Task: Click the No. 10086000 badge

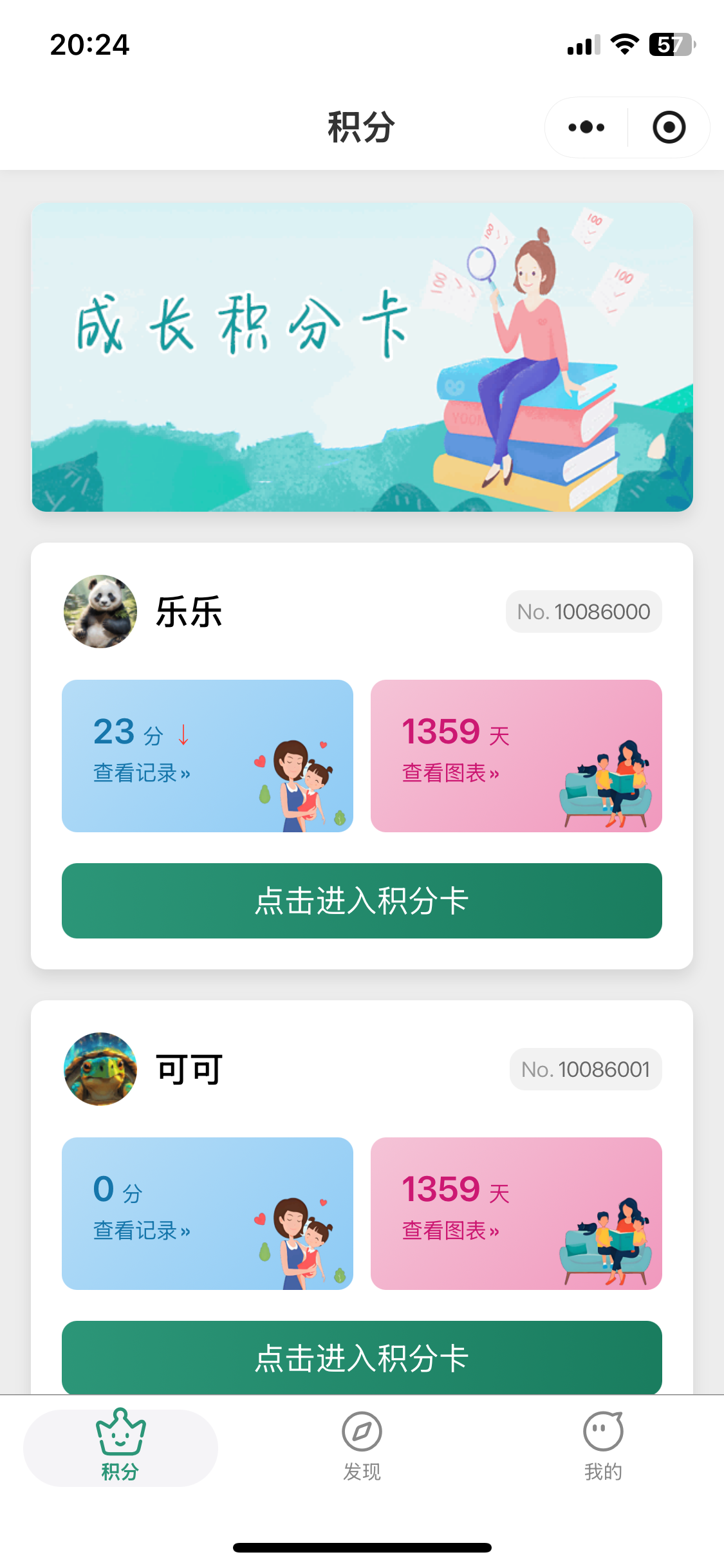Action: 583,611
